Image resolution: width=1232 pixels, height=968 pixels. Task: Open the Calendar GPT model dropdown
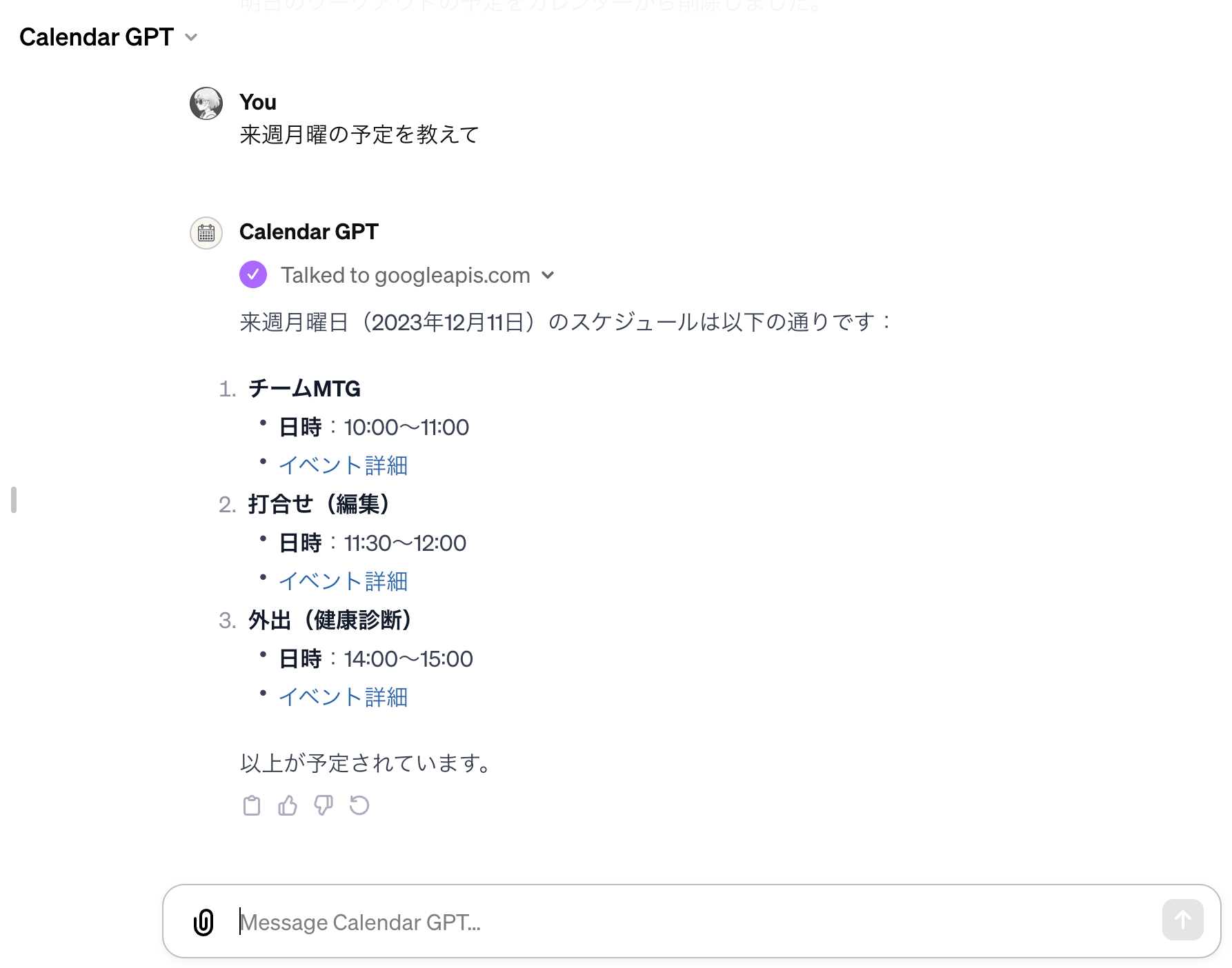click(108, 37)
